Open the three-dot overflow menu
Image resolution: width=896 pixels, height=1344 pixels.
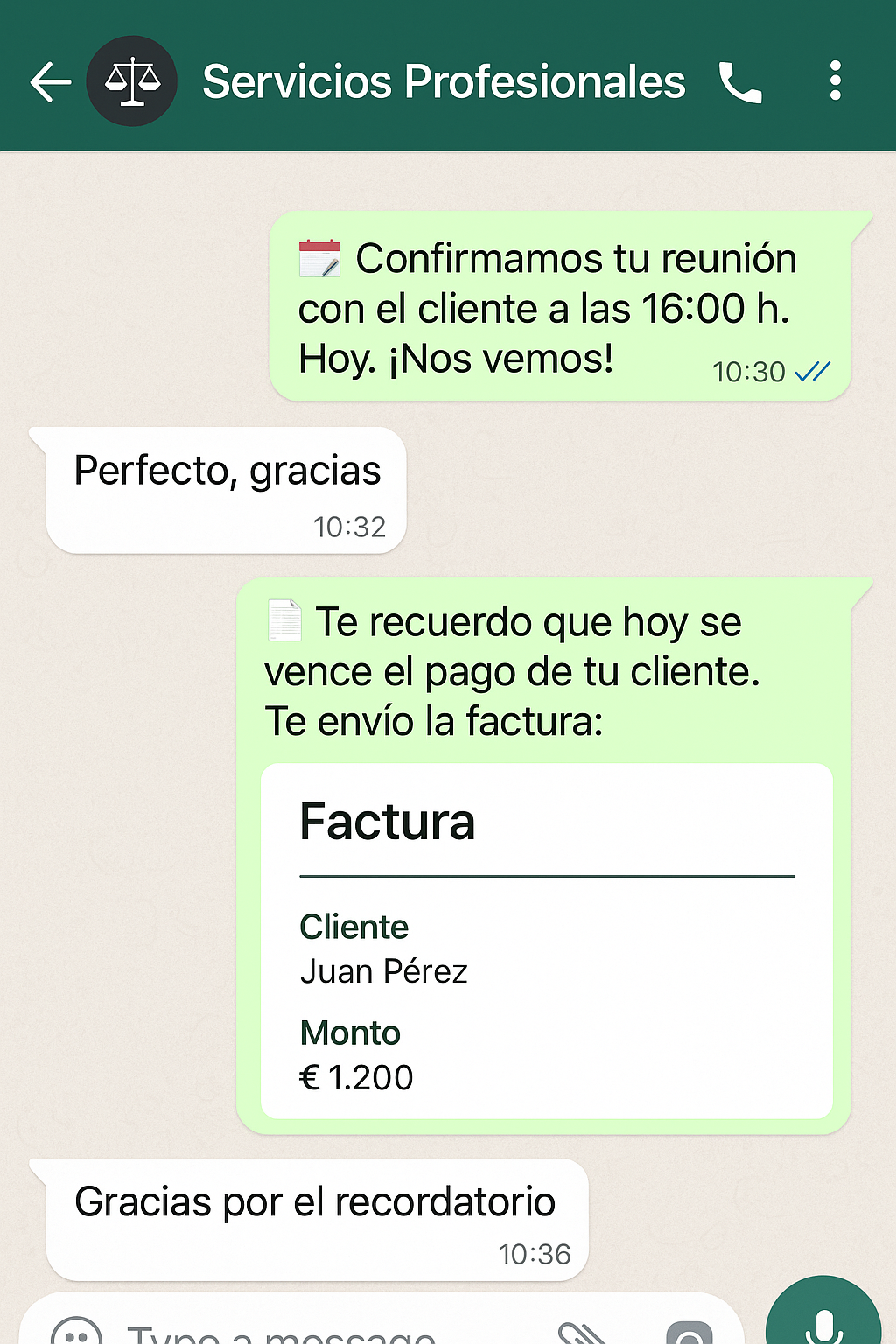835,81
